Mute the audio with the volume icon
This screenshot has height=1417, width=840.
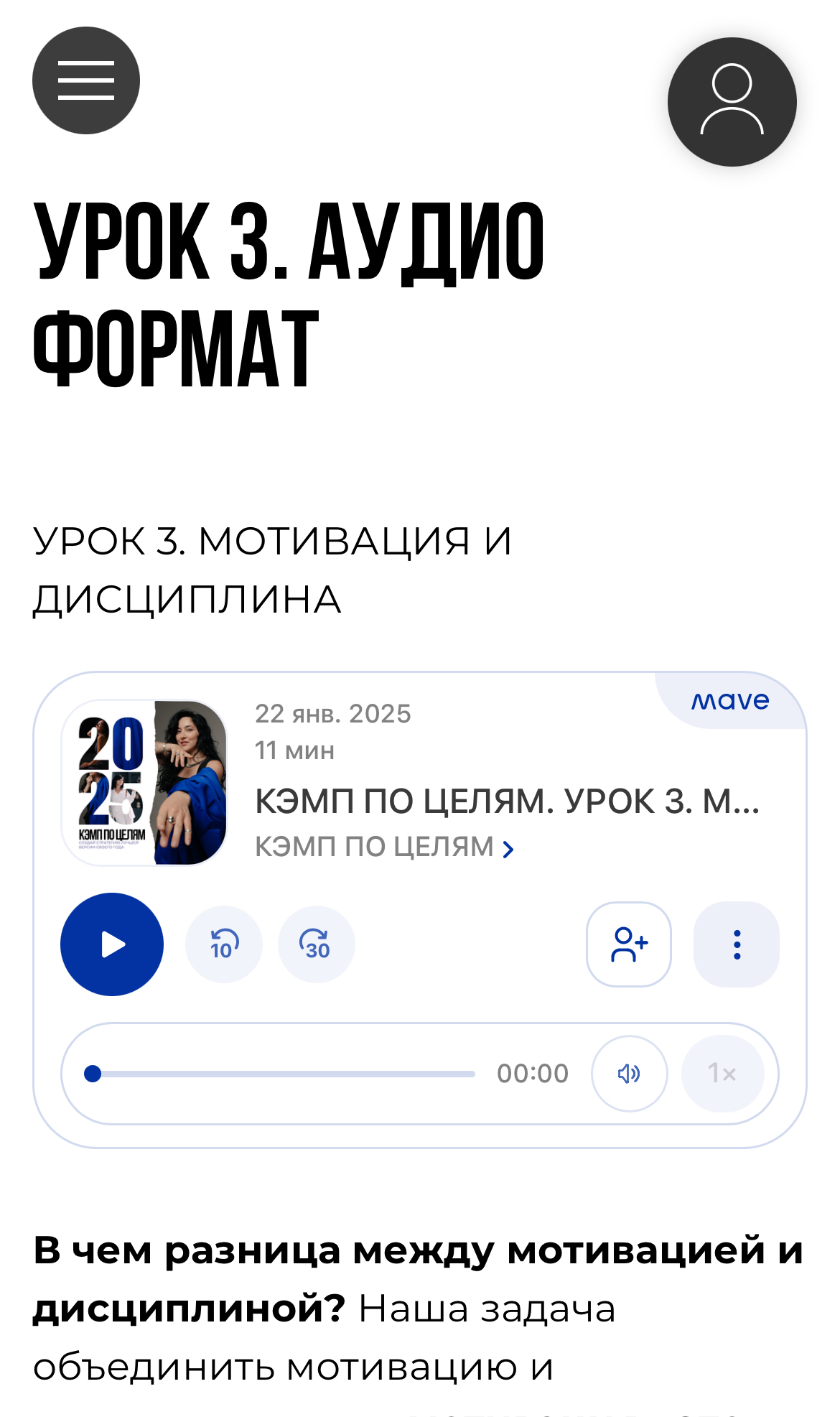[x=629, y=1074]
